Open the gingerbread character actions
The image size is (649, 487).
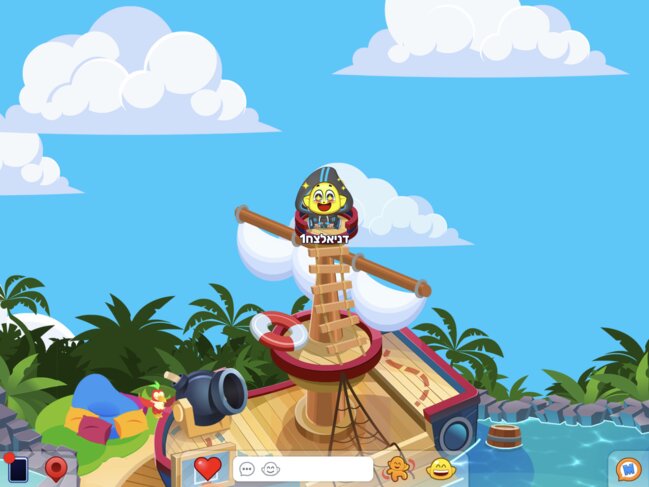click(399, 468)
